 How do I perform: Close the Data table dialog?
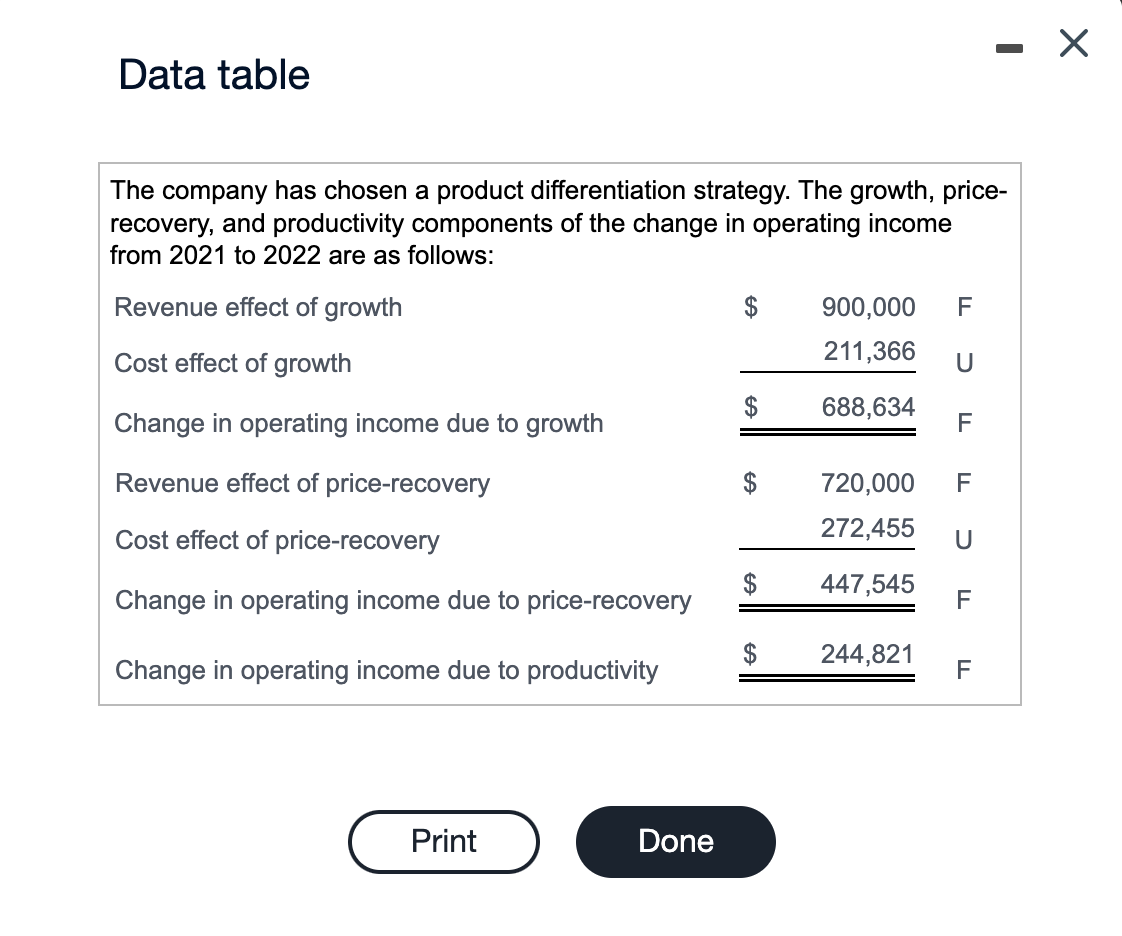click(1071, 46)
